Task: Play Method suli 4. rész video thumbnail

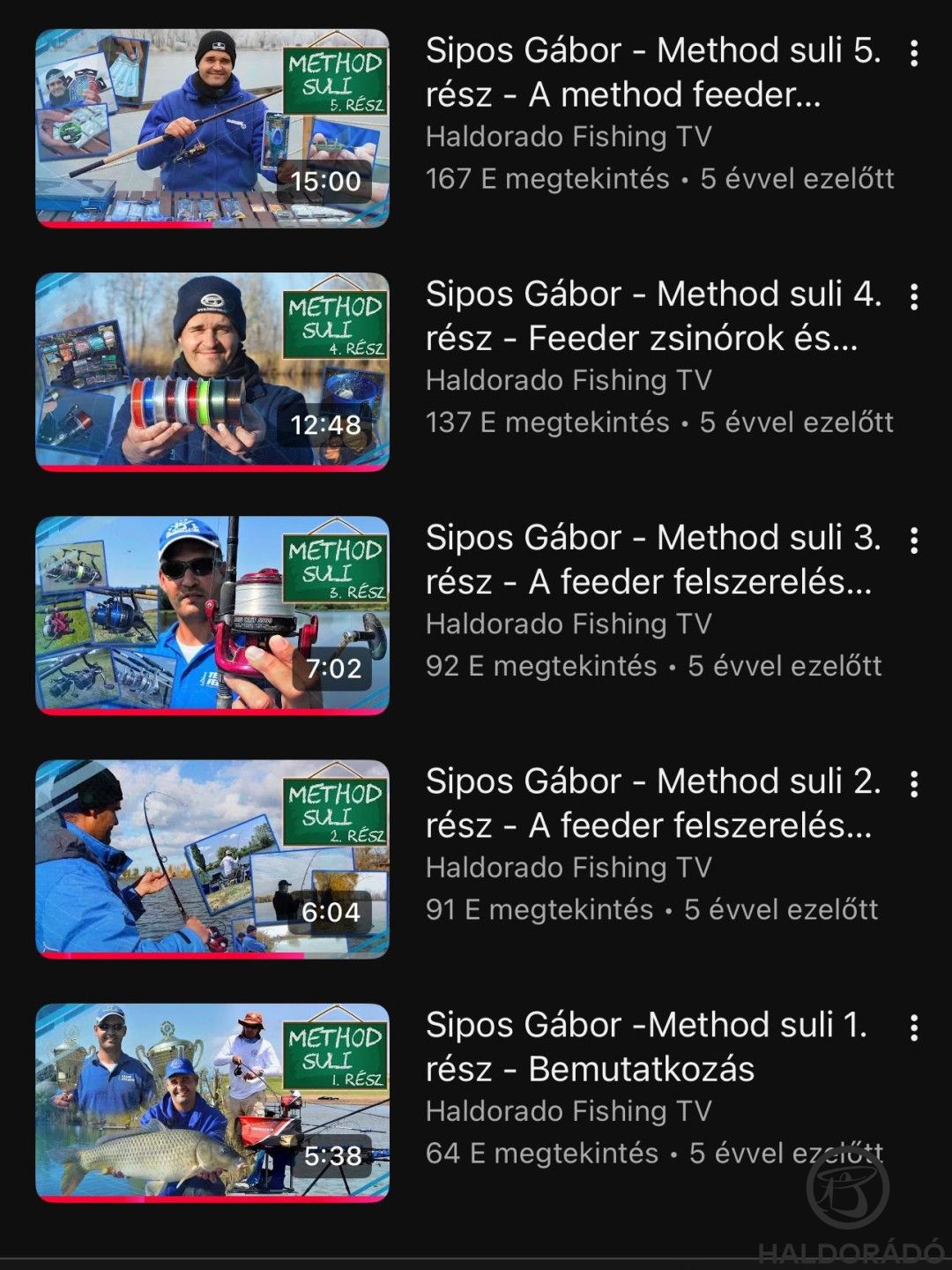Action: [212, 372]
